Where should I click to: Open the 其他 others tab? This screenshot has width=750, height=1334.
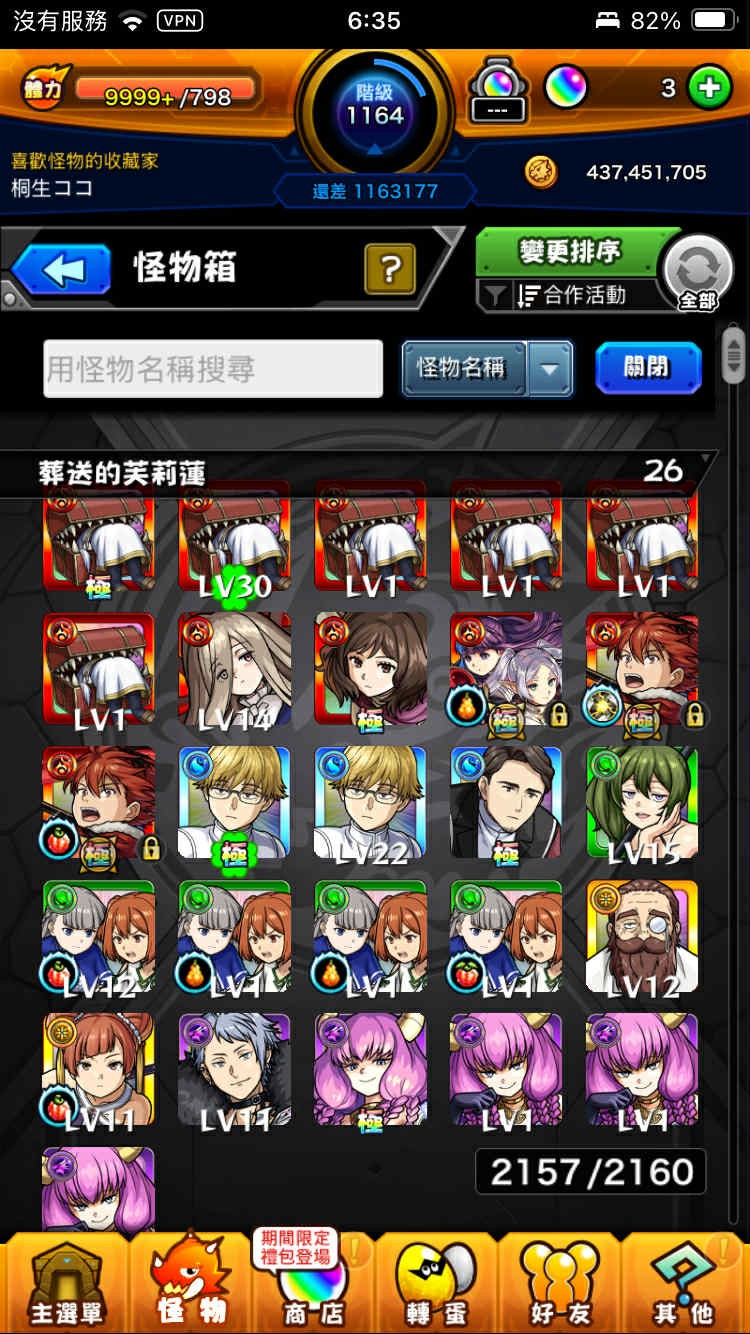[685, 1284]
